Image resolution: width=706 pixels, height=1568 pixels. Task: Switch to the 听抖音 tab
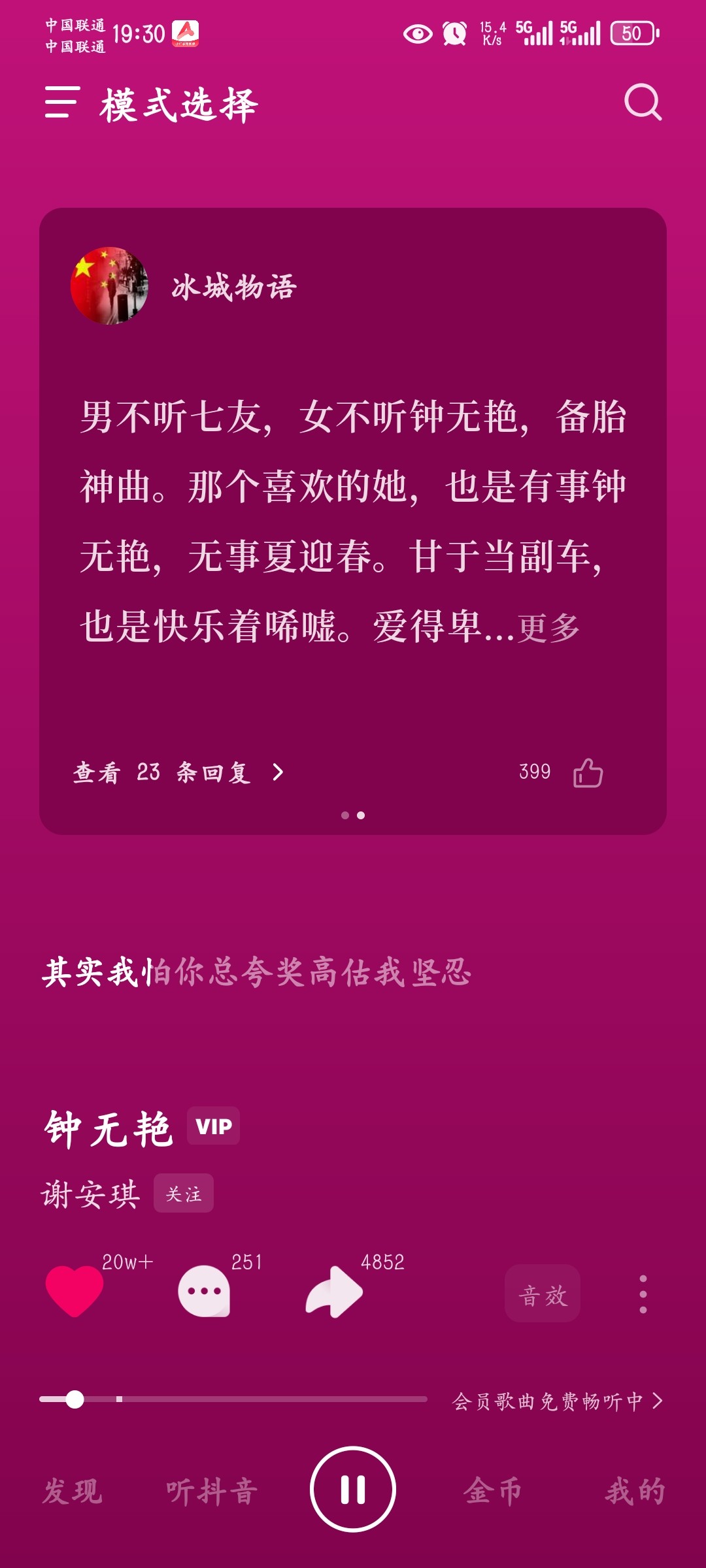point(212,1491)
